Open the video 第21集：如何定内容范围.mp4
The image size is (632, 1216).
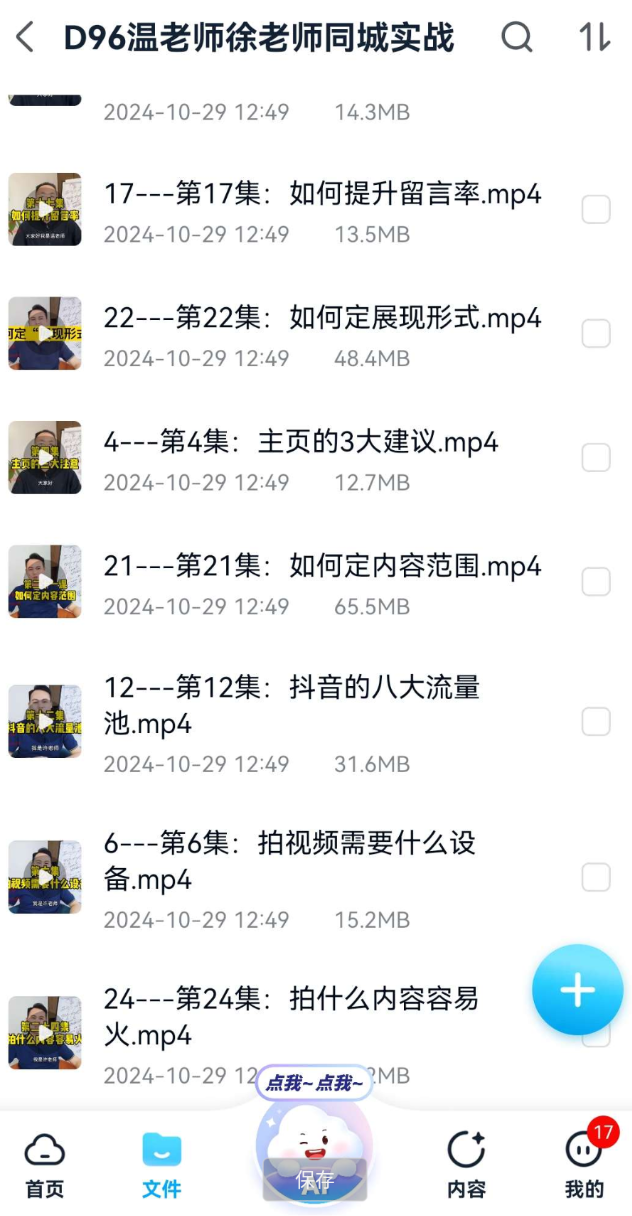click(x=322, y=566)
